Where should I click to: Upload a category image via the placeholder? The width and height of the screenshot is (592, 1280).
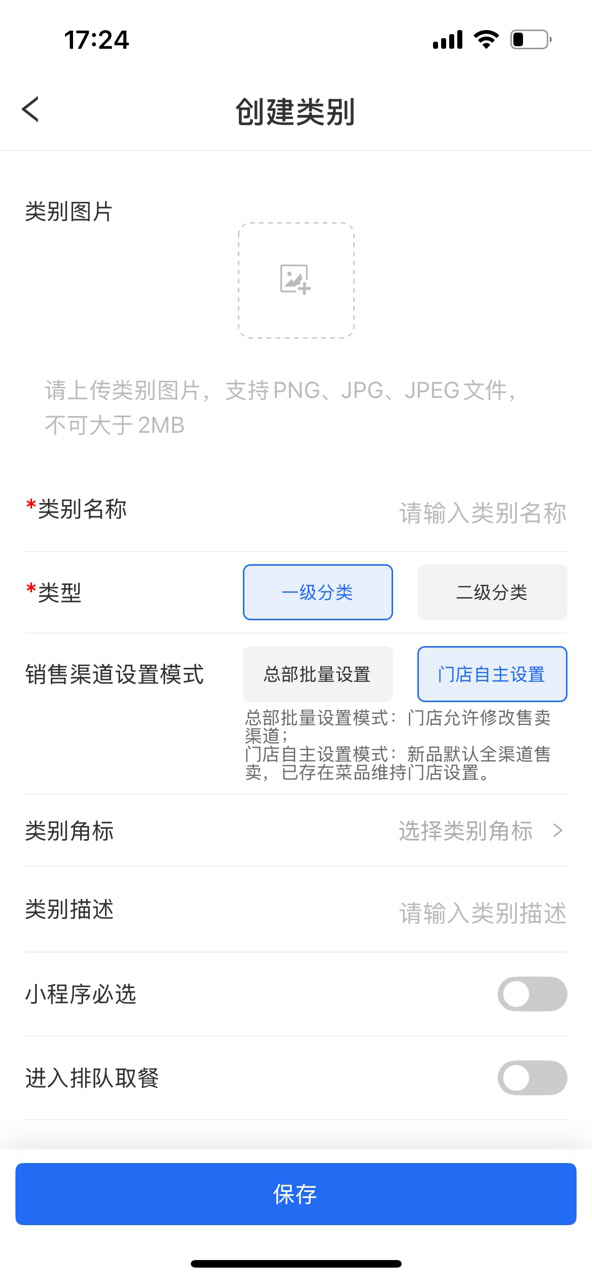pyautogui.click(x=296, y=280)
